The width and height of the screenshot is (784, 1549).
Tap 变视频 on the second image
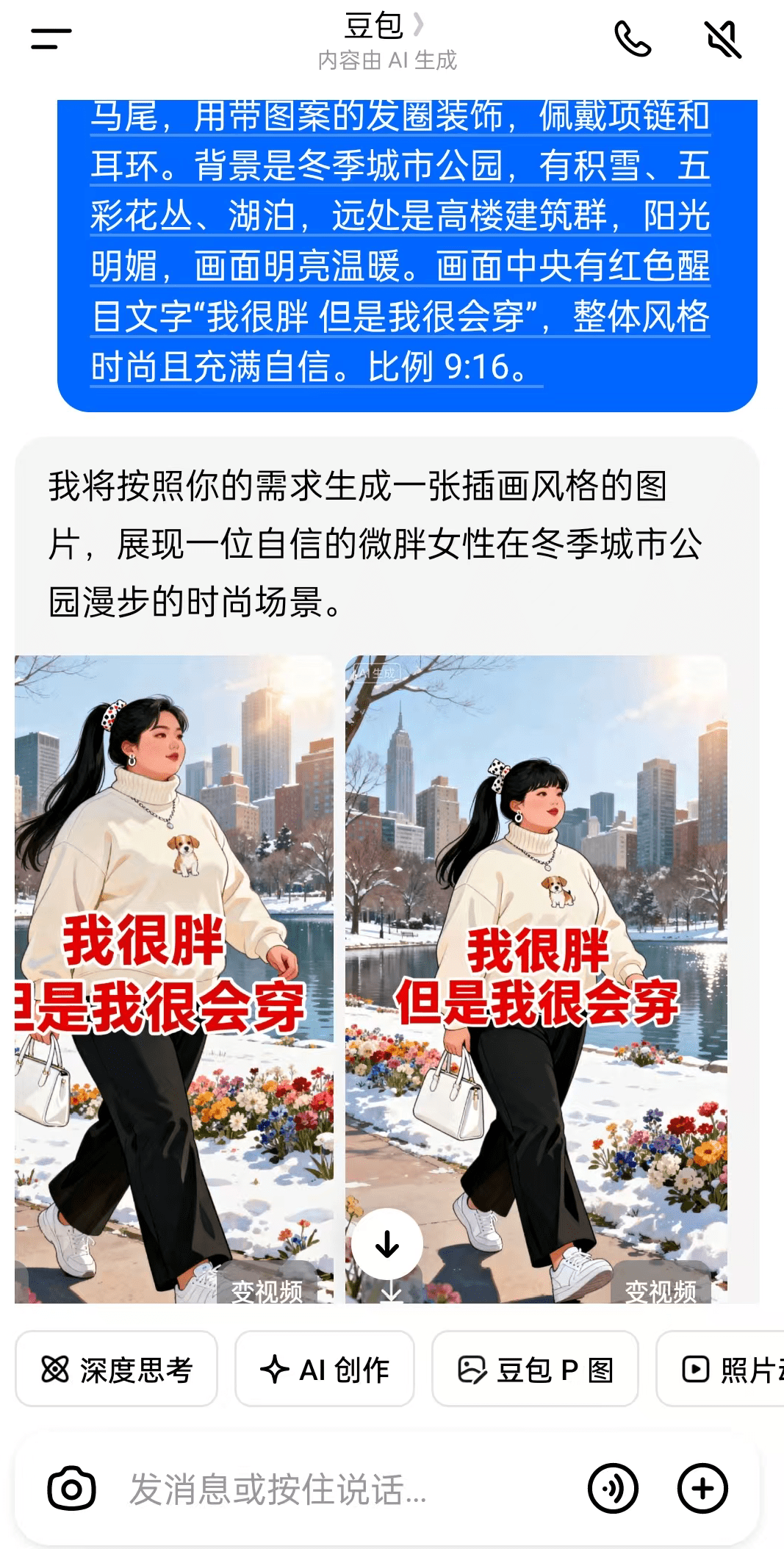pos(661,1291)
